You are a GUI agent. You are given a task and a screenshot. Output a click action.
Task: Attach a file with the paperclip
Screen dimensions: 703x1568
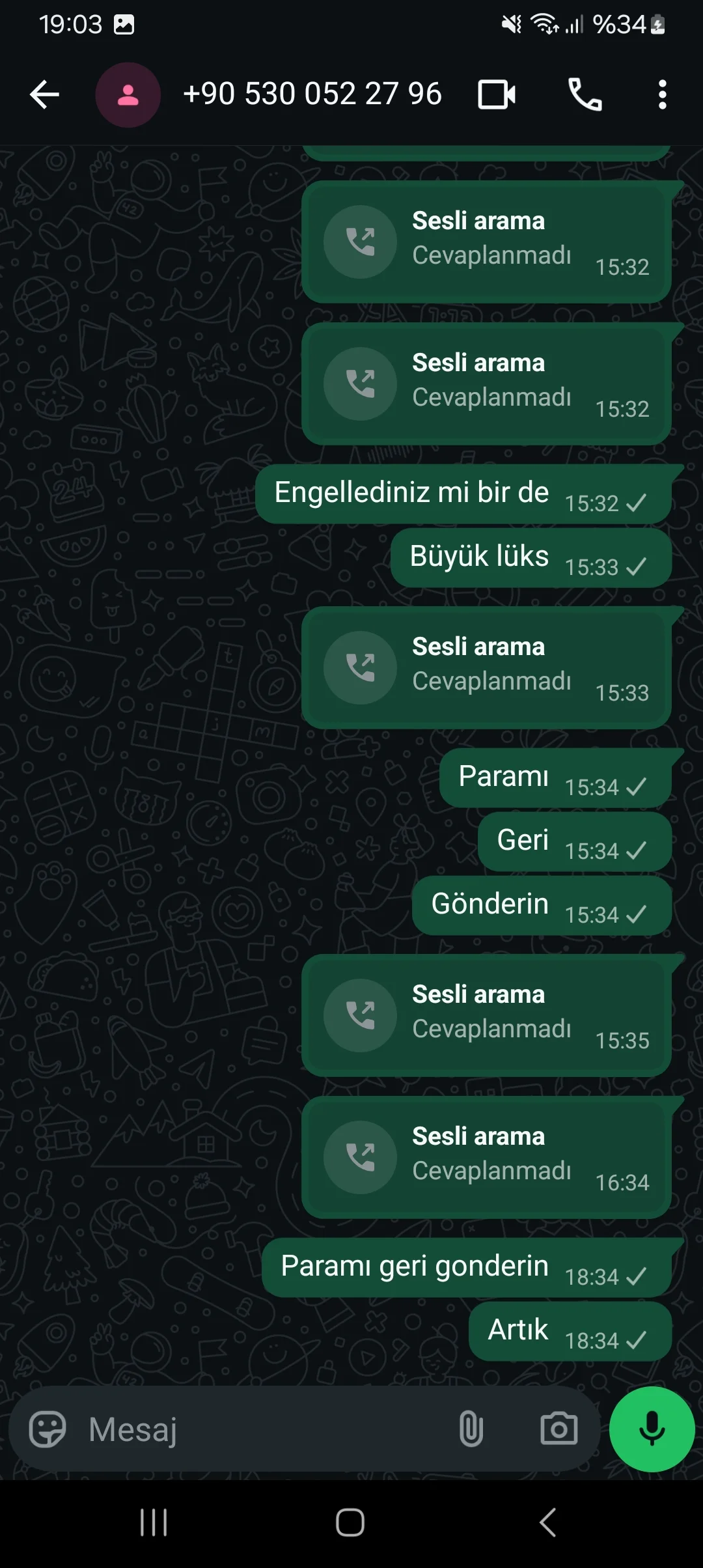[471, 1429]
